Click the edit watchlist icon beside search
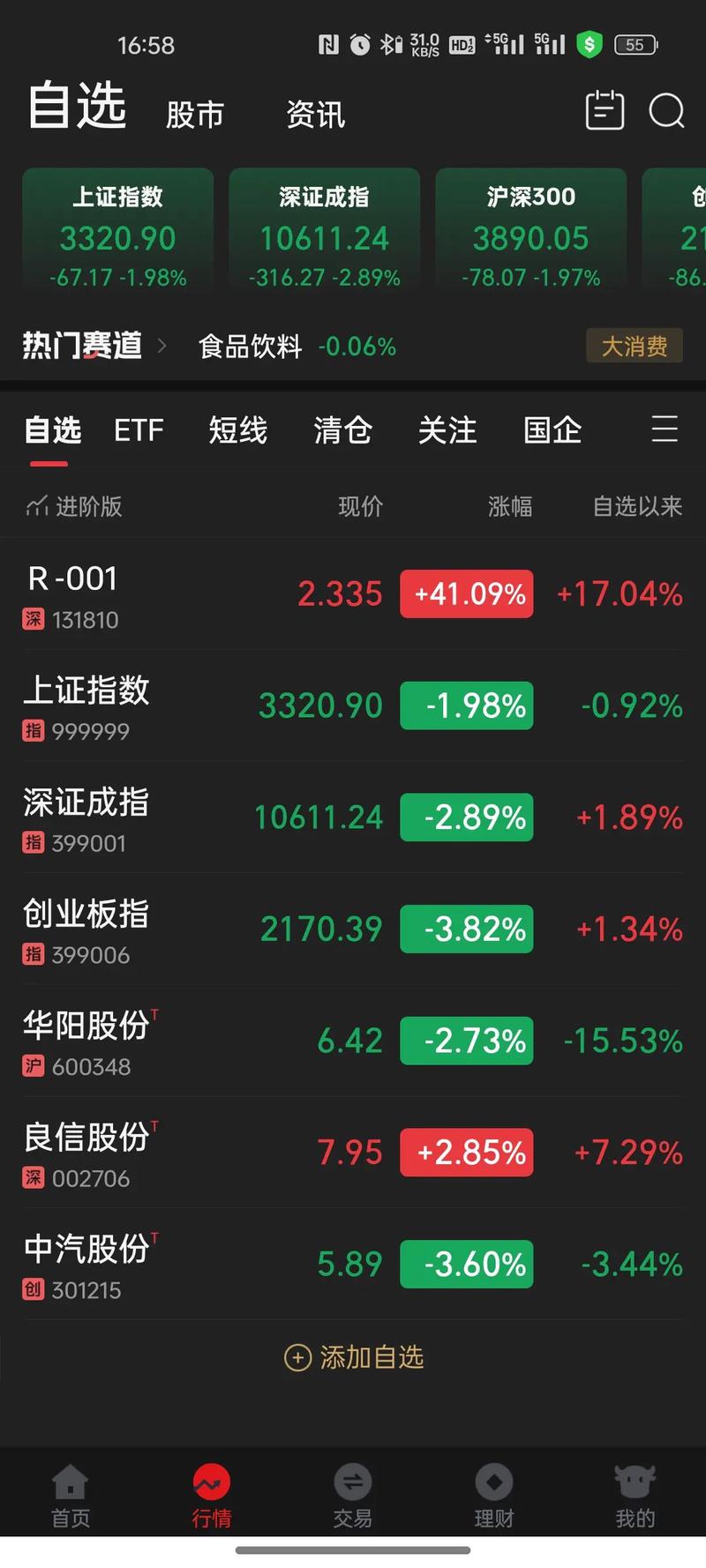Viewport: 706px width, 1568px height. pyautogui.click(x=605, y=112)
